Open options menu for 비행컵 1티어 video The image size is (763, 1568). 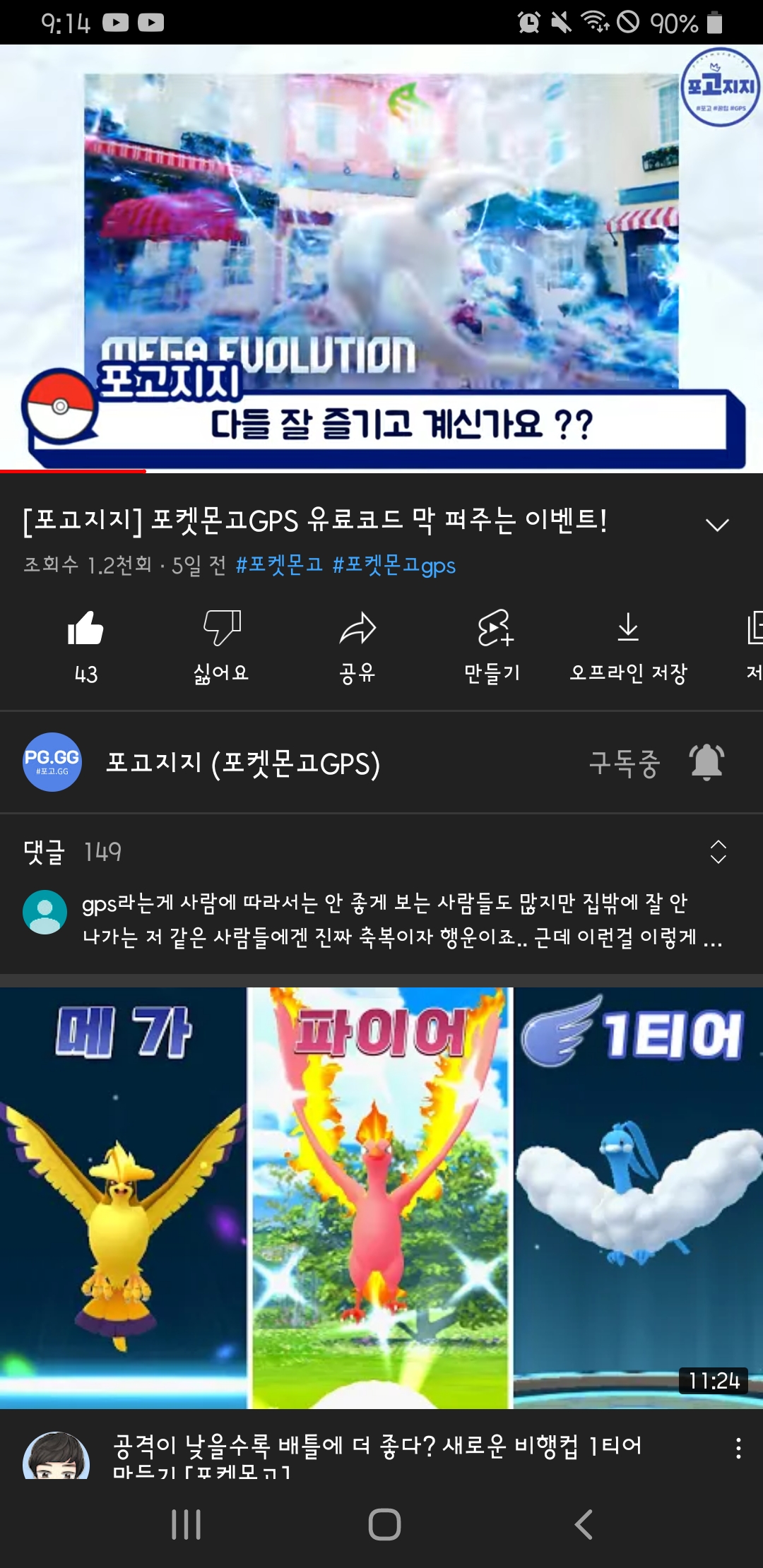point(738,1448)
